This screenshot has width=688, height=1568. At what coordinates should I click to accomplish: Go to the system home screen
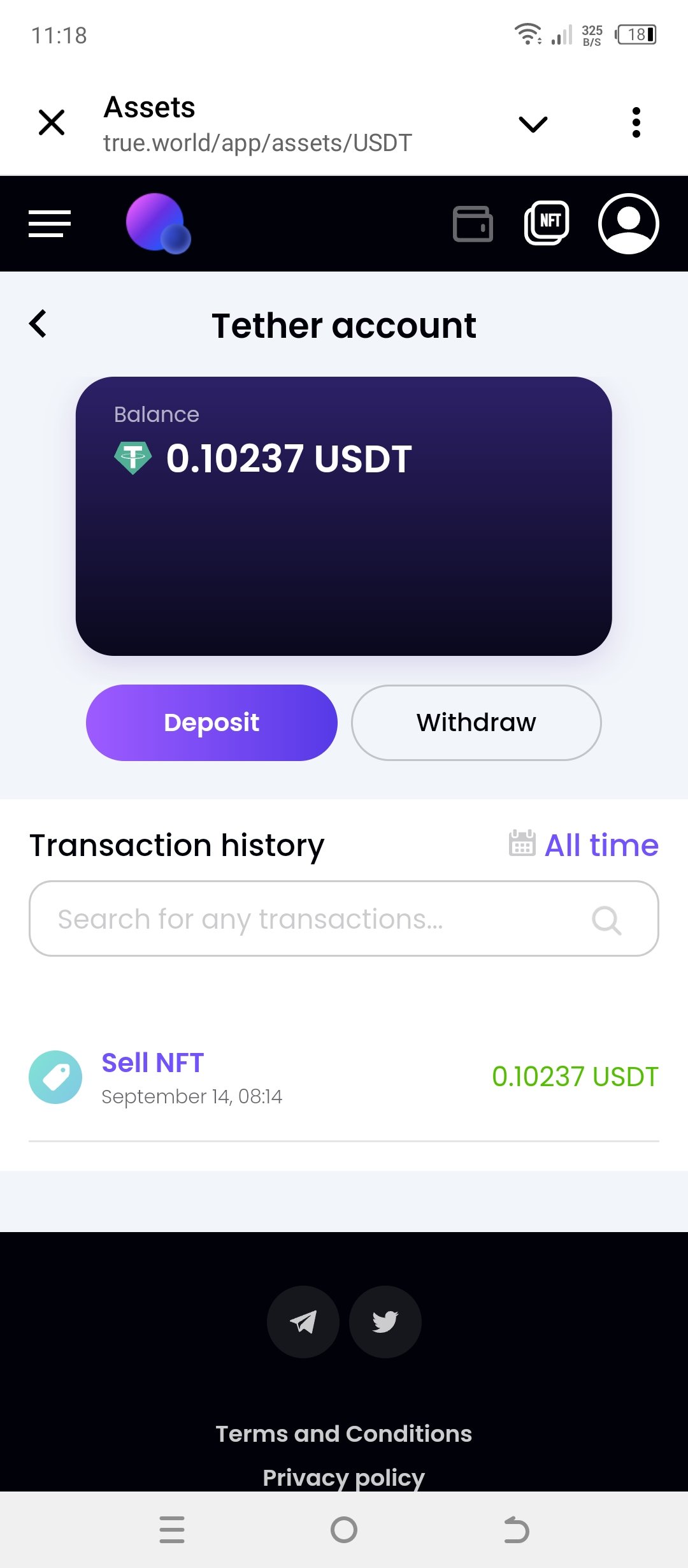pos(344,1530)
